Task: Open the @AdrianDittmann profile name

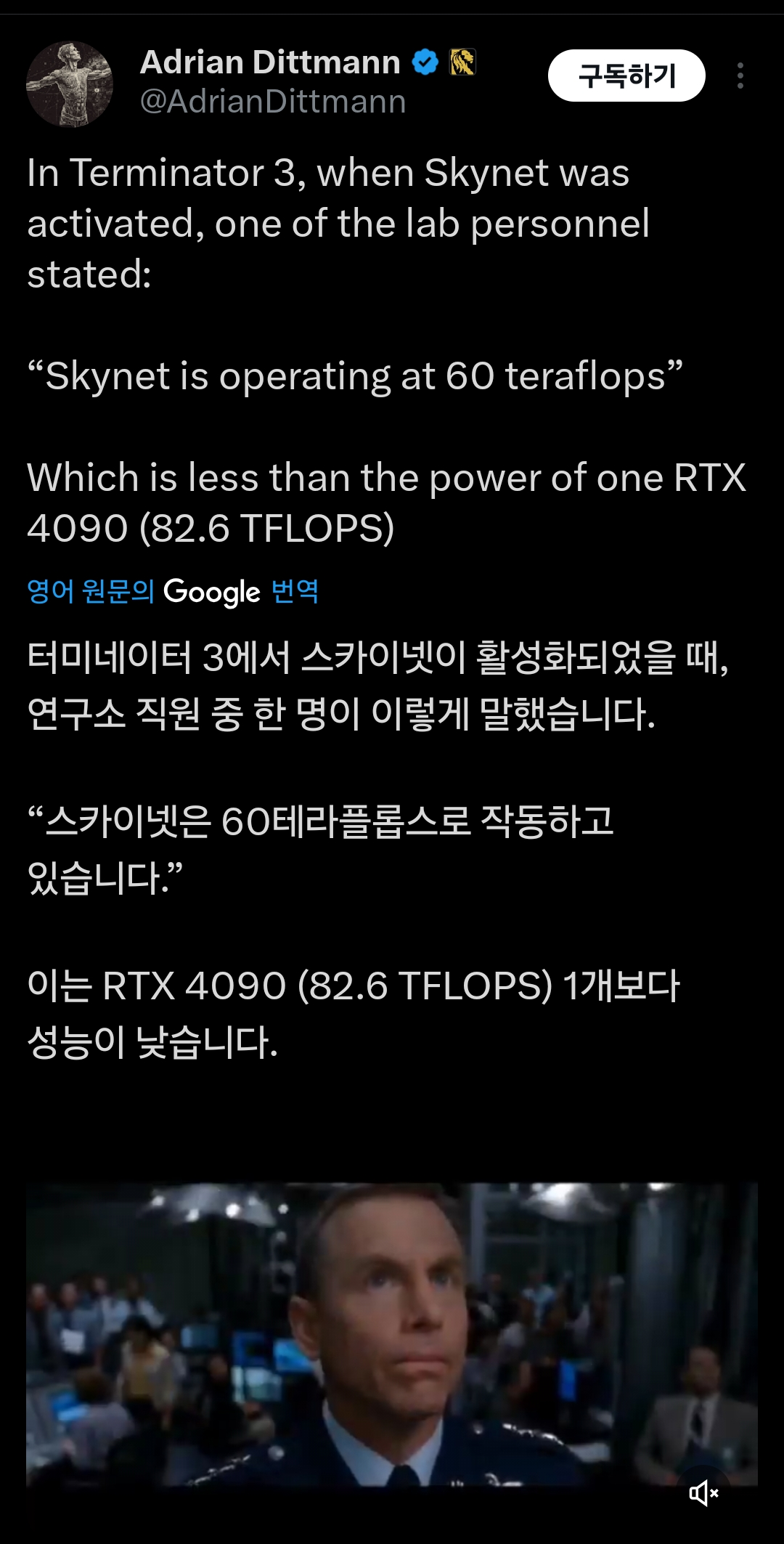Action: coord(272,102)
